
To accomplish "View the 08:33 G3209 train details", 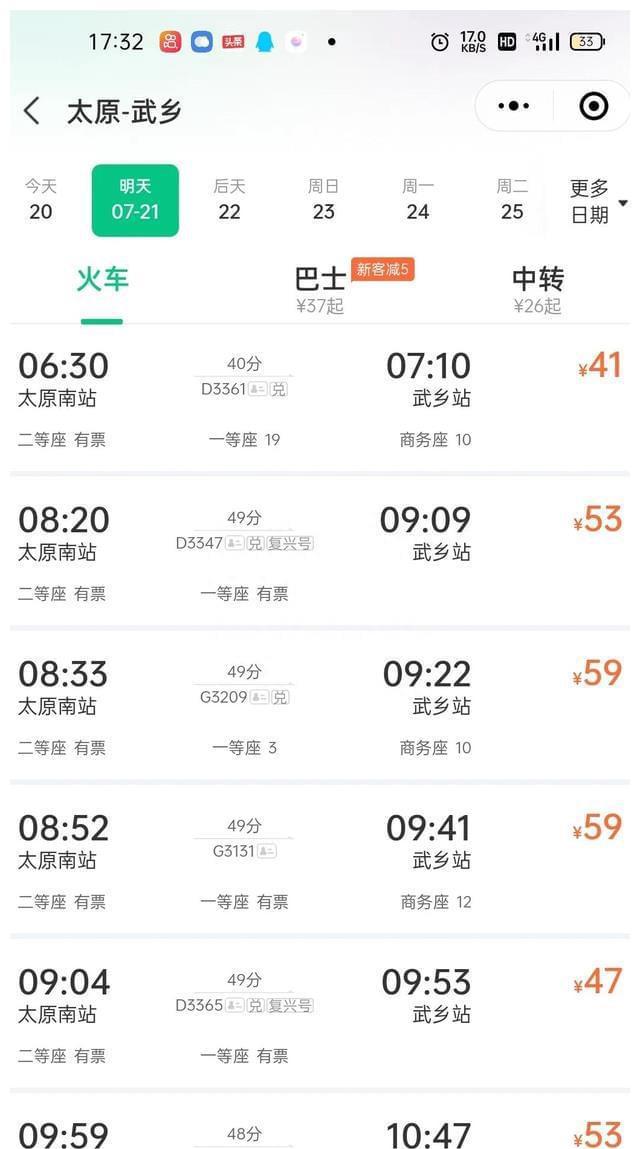I will point(320,706).
